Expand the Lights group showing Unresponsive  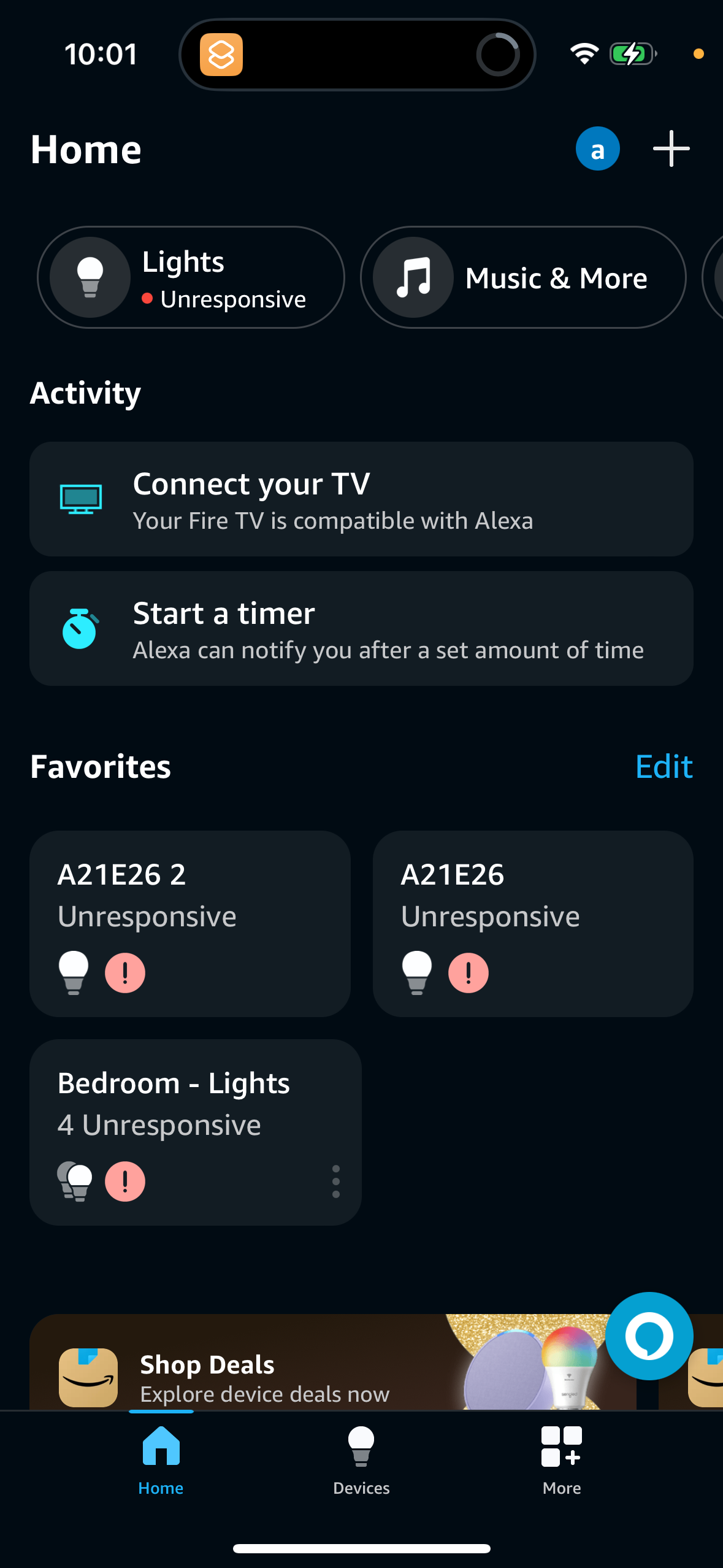(190, 277)
